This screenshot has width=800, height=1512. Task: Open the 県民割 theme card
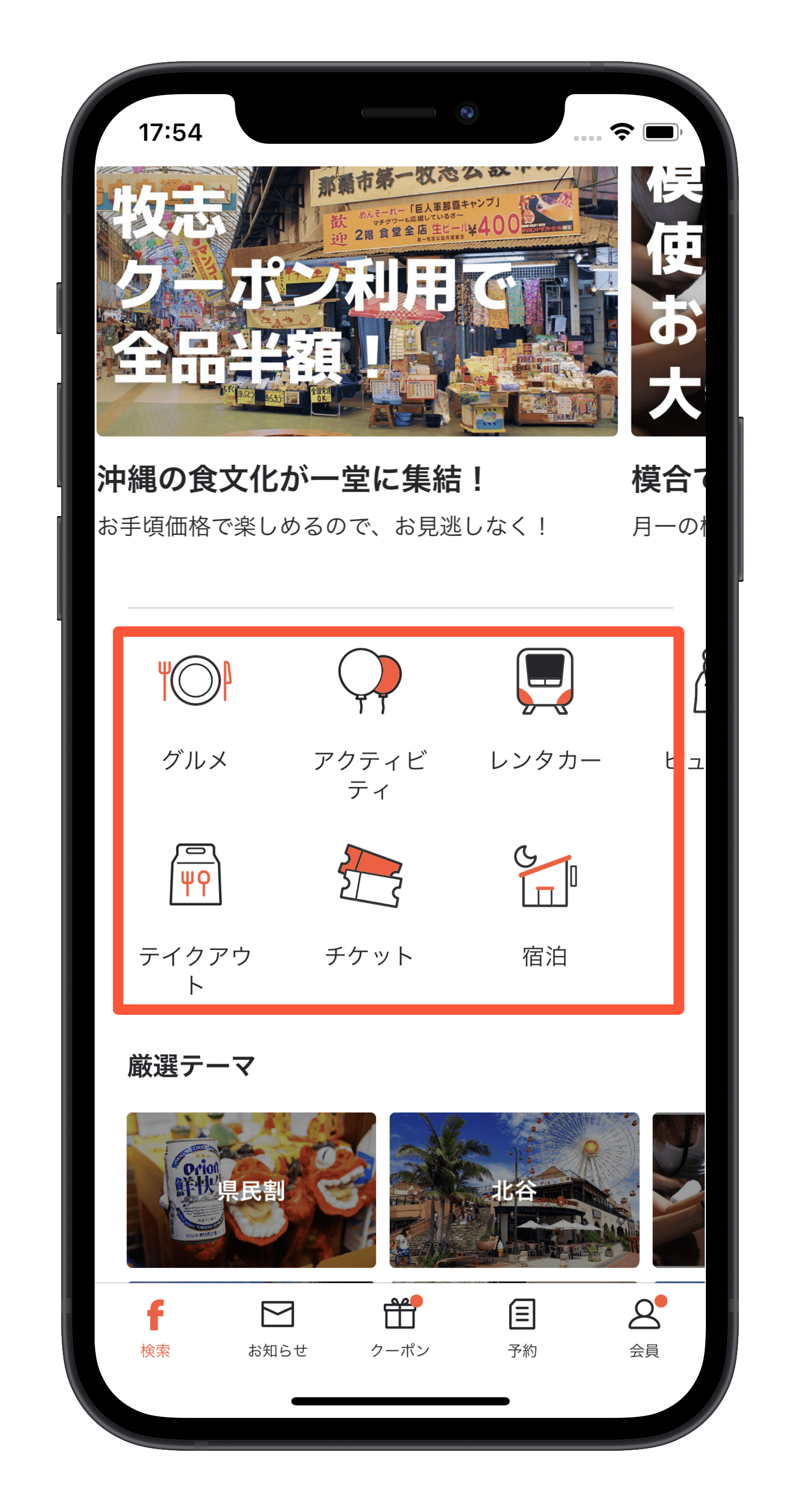[251, 1190]
